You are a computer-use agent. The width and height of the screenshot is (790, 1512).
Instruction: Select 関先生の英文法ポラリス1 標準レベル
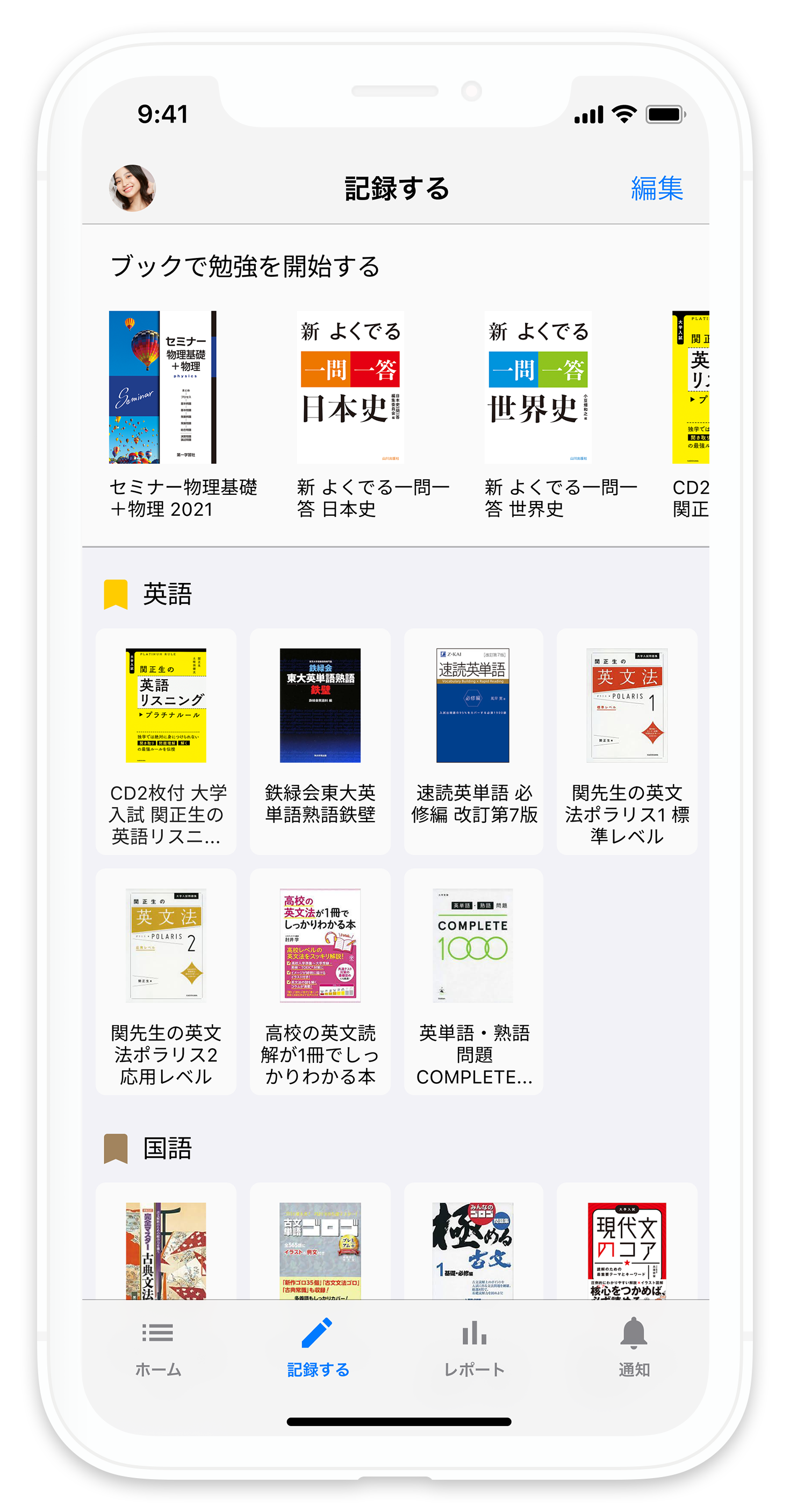click(x=627, y=741)
